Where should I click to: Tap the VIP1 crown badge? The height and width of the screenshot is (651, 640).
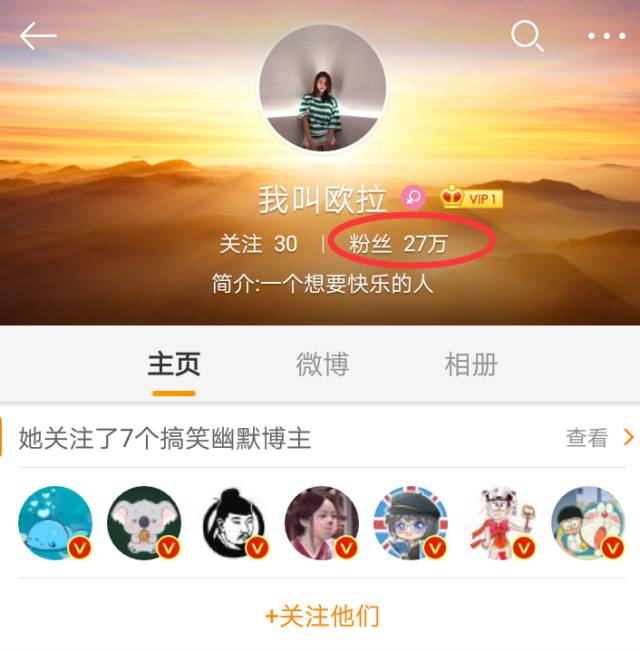pos(470,198)
